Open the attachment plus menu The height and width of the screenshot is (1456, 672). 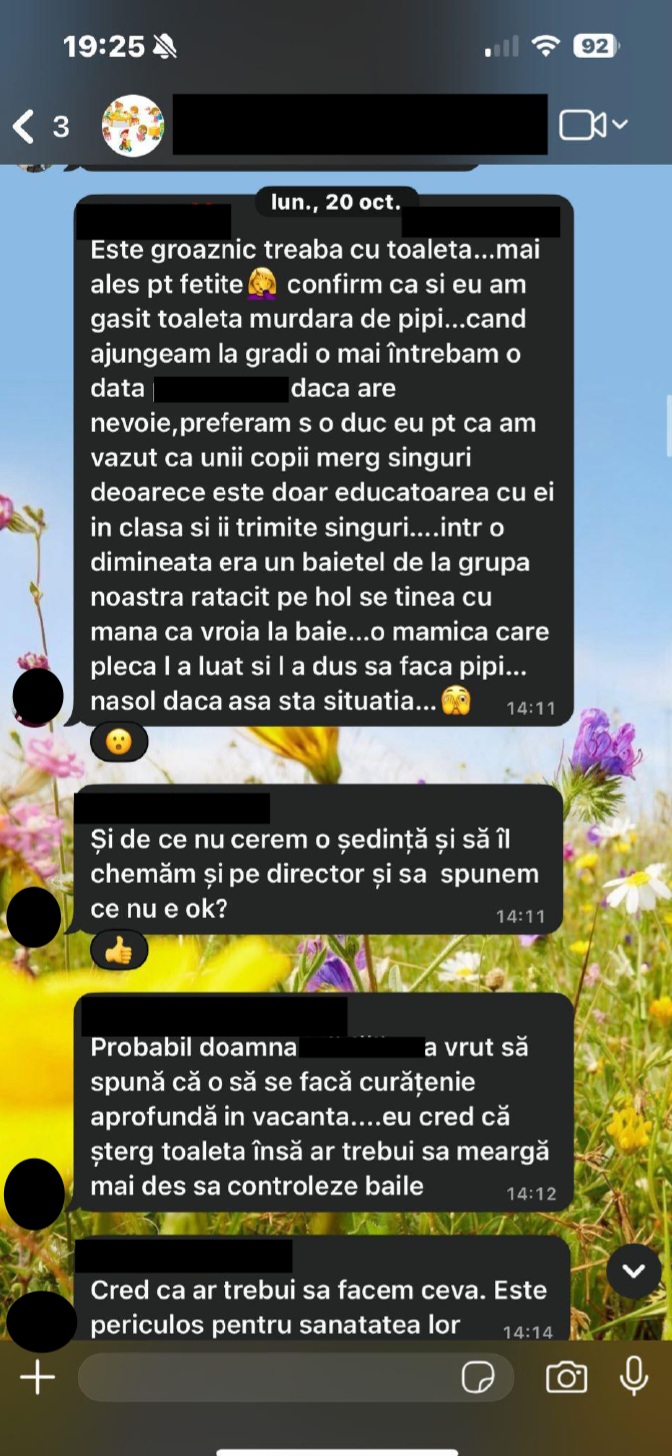(x=37, y=1377)
